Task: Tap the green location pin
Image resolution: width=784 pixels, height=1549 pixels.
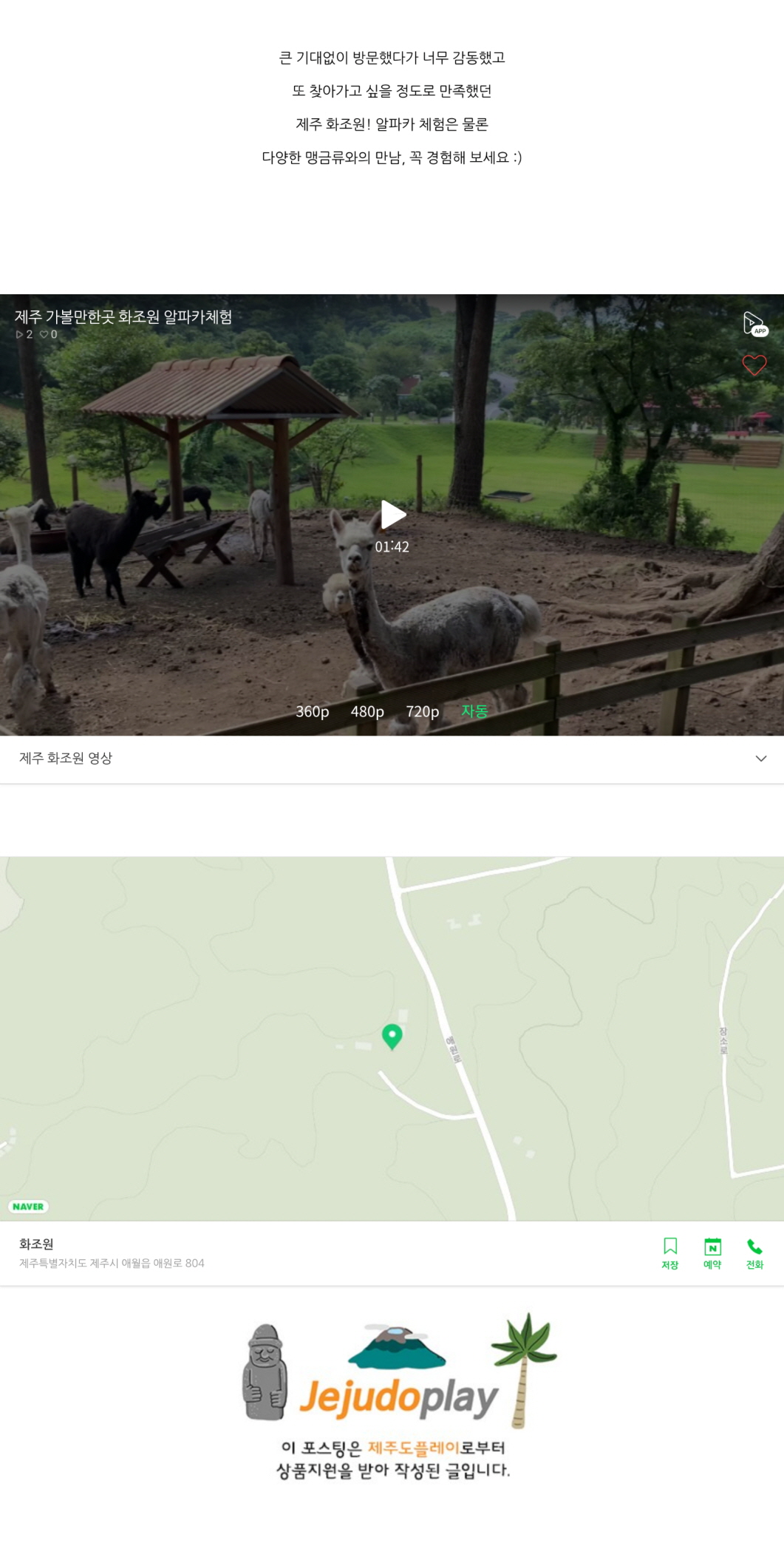Action: pos(392,1036)
